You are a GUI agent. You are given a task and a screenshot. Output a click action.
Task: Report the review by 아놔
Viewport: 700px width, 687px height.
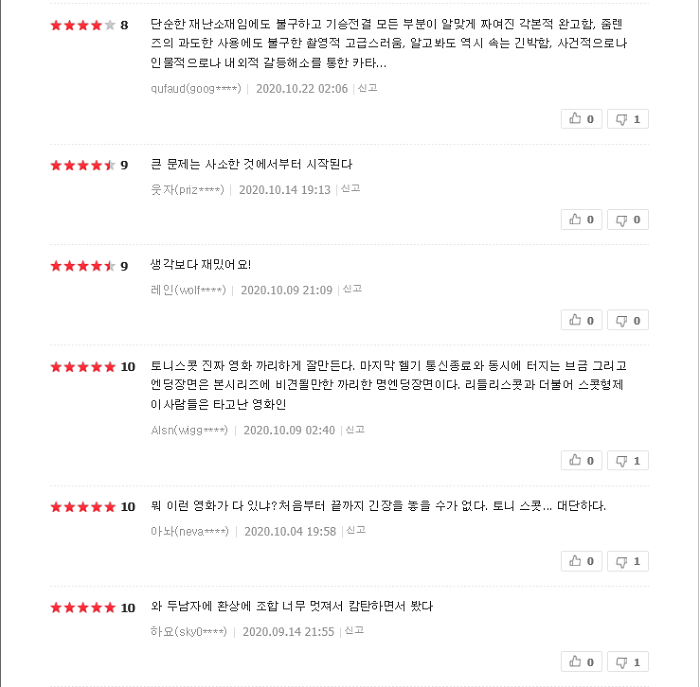(x=356, y=531)
